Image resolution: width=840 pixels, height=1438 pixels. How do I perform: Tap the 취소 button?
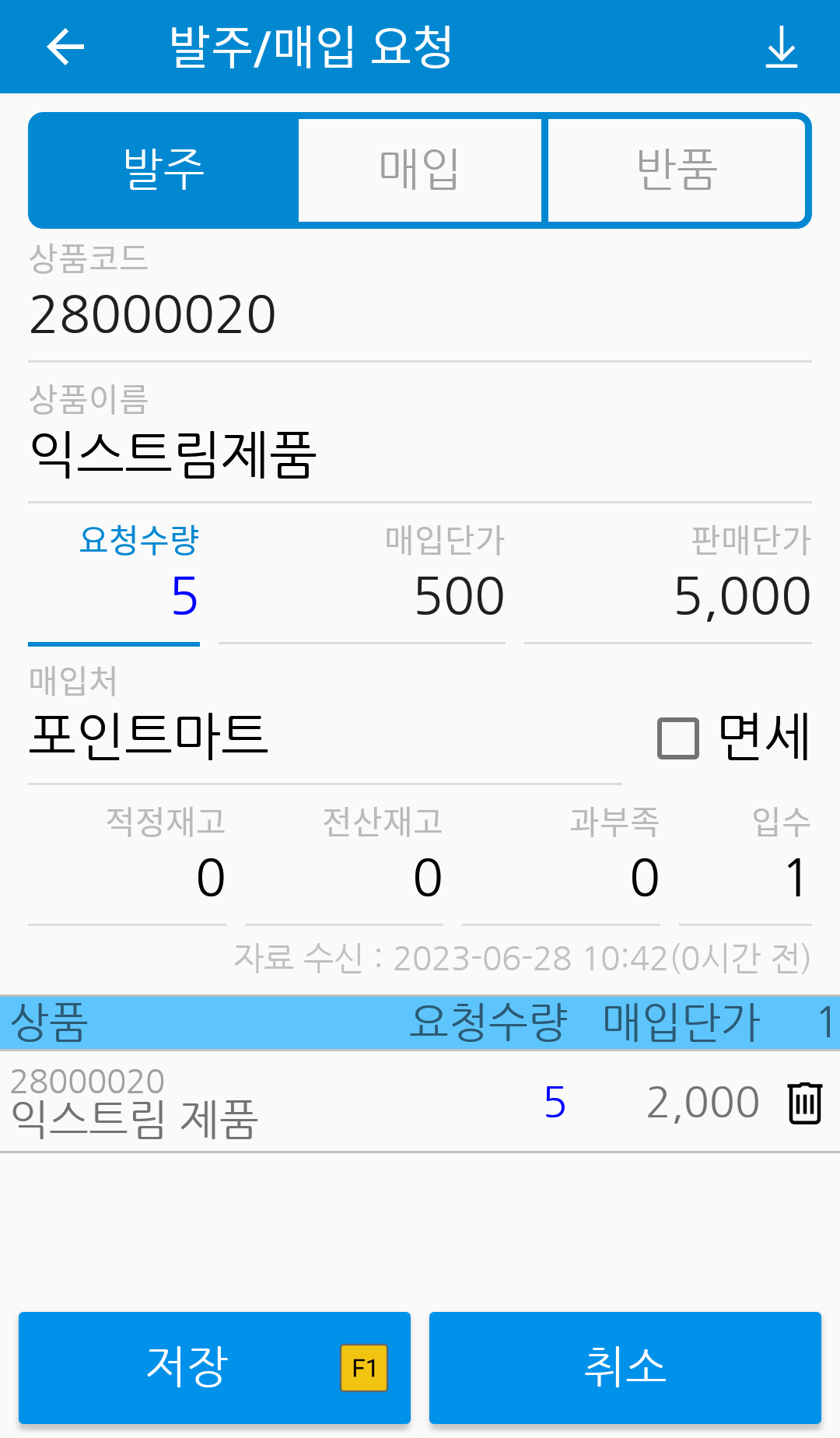pyautogui.click(x=625, y=1367)
